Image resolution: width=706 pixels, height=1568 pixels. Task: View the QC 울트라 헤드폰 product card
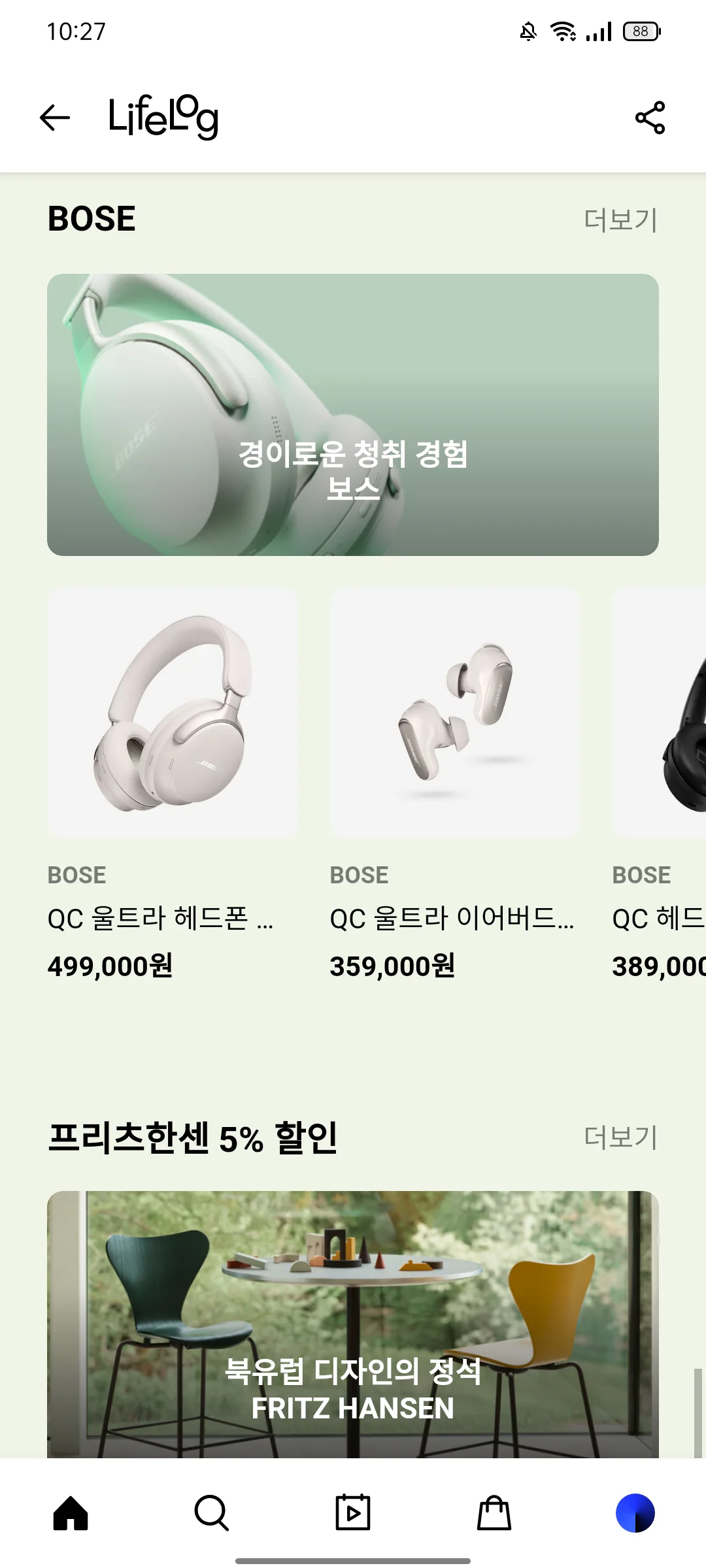(173, 784)
